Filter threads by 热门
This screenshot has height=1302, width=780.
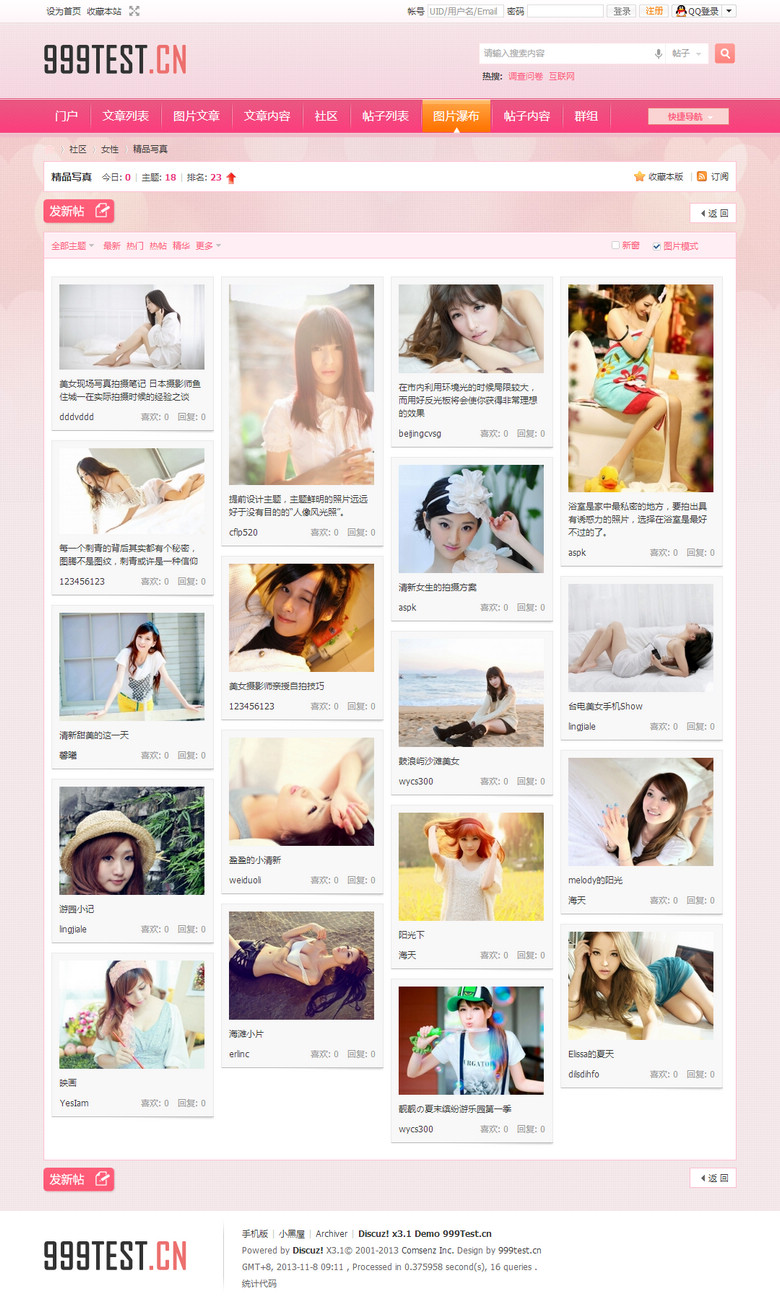click(x=135, y=246)
